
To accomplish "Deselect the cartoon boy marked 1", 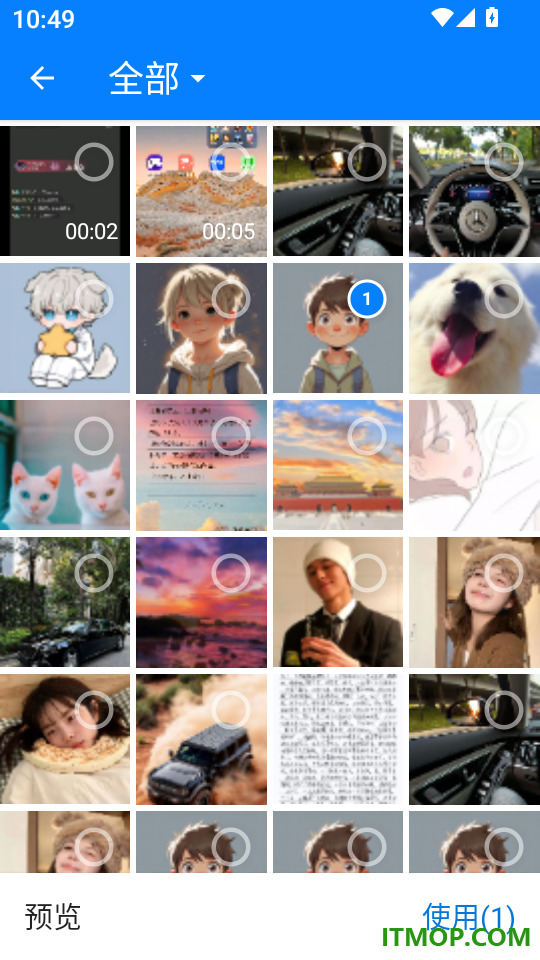I will tap(367, 299).
